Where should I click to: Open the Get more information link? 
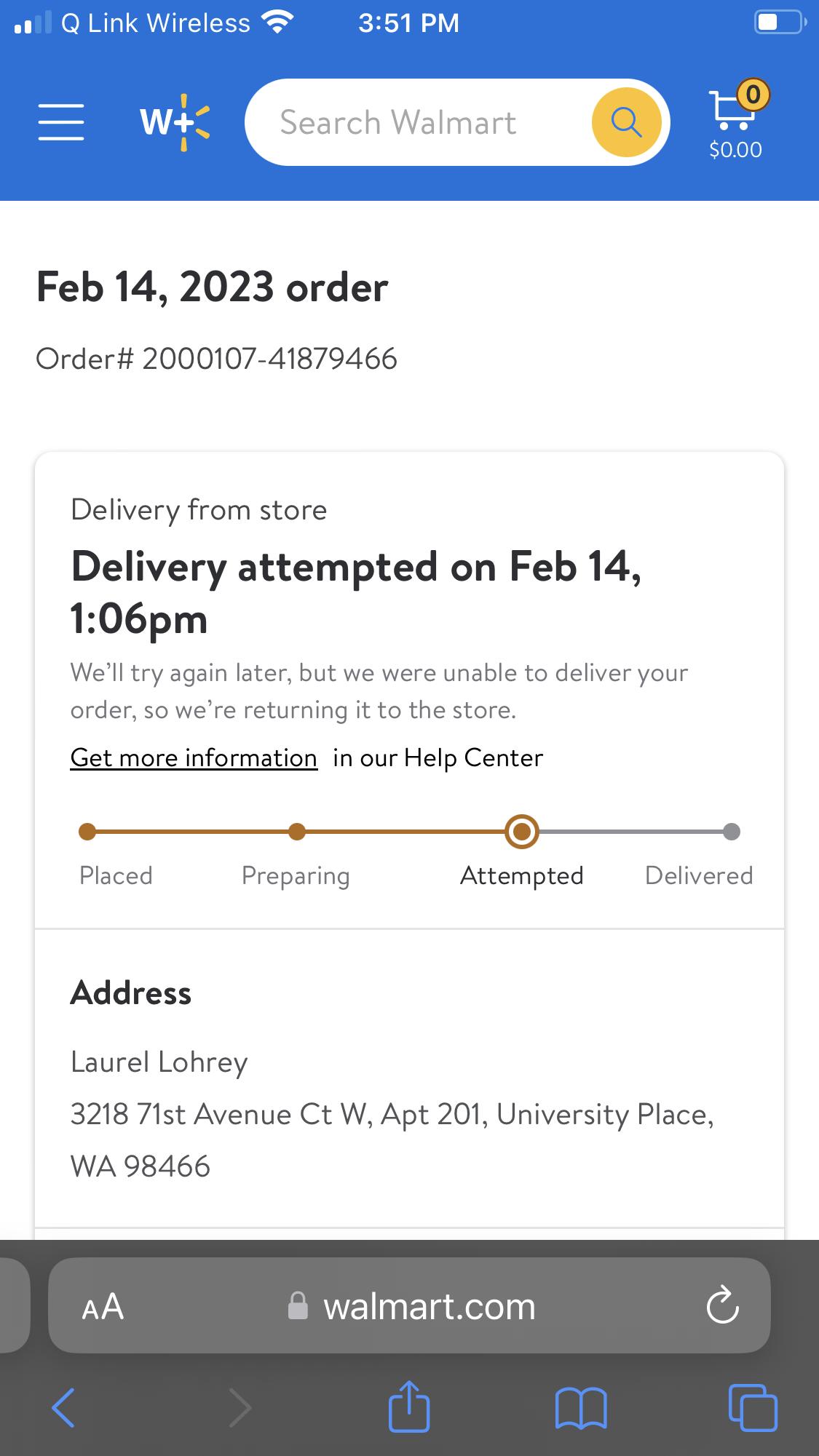click(x=194, y=757)
